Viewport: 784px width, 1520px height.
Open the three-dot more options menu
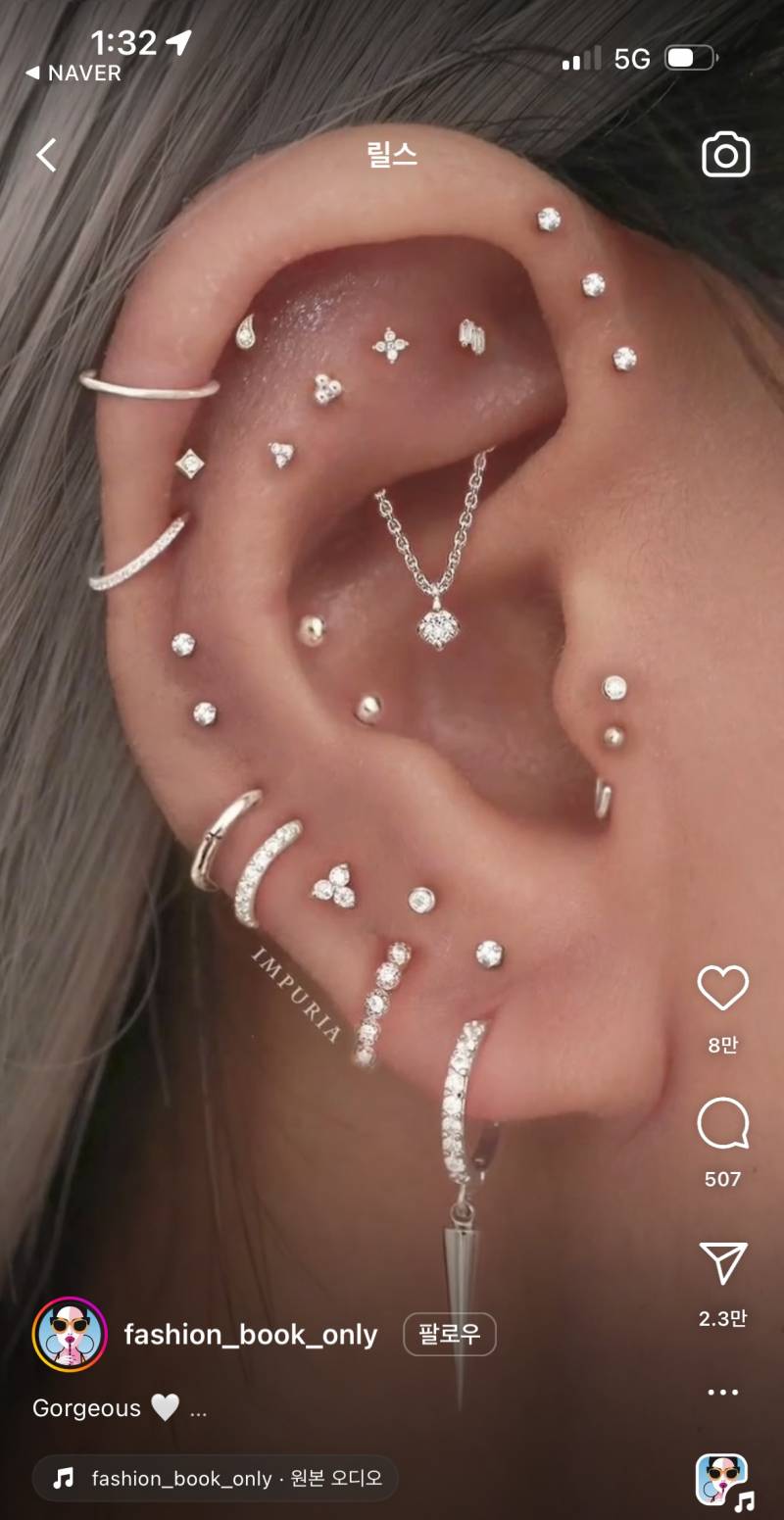point(722,1392)
